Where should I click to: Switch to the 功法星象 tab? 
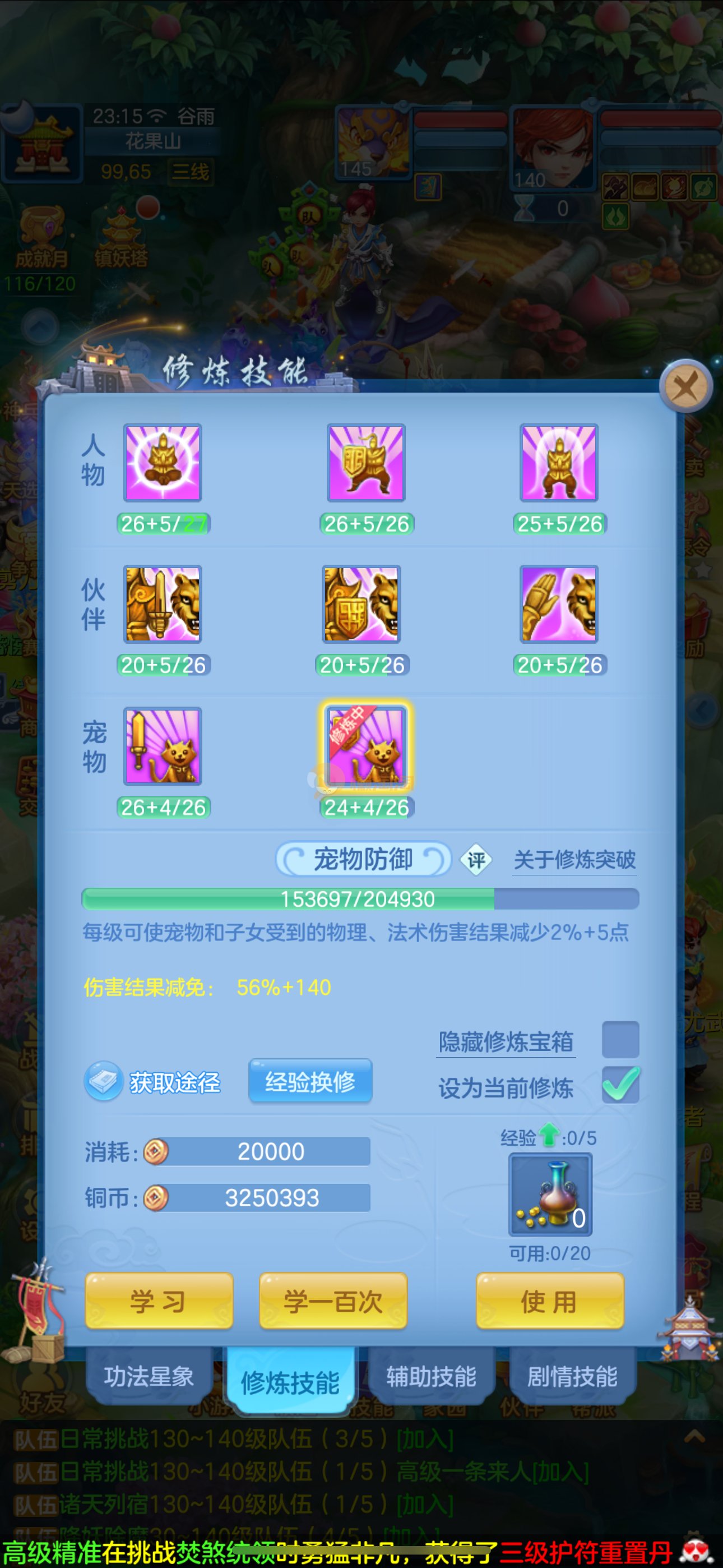pyautogui.click(x=149, y=1376)
